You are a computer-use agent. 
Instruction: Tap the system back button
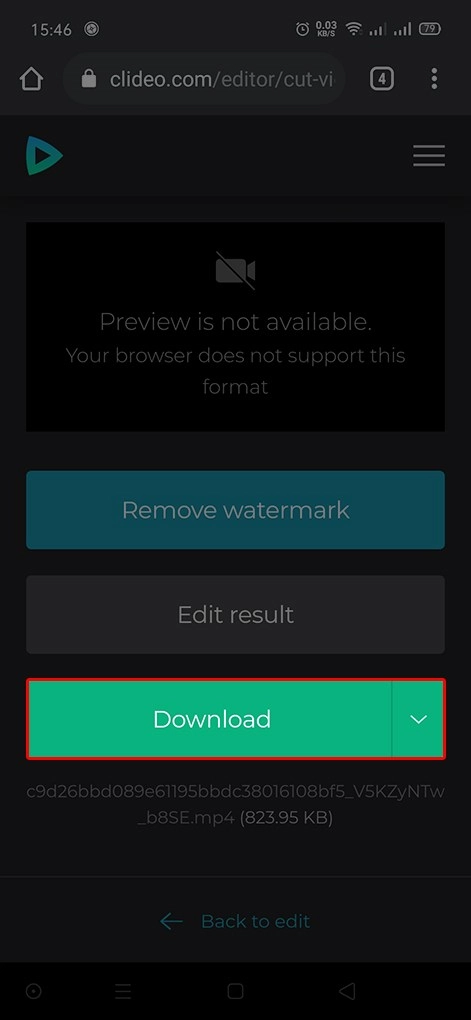tap(347, 991)
